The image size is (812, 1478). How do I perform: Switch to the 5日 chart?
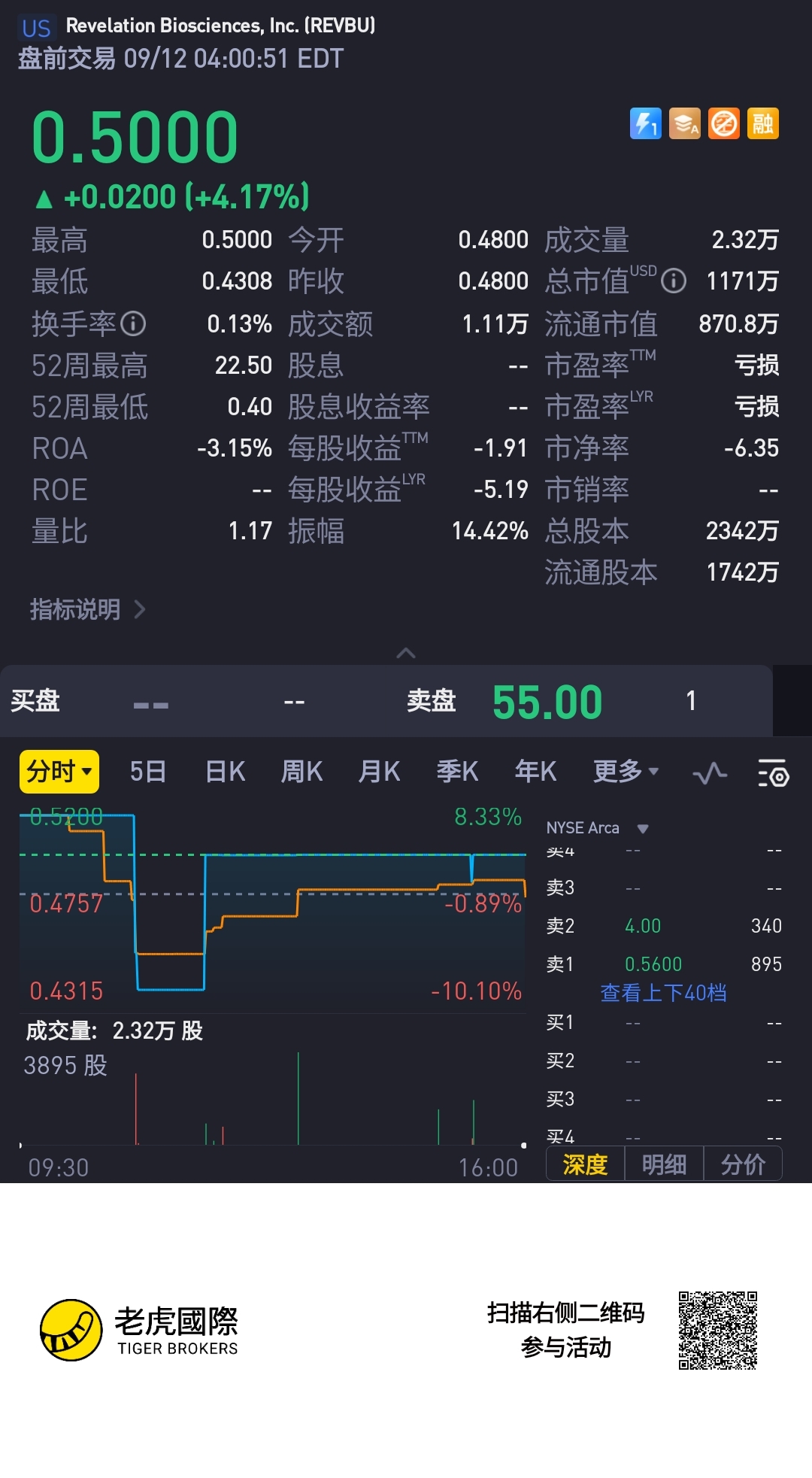pos(147,772)
